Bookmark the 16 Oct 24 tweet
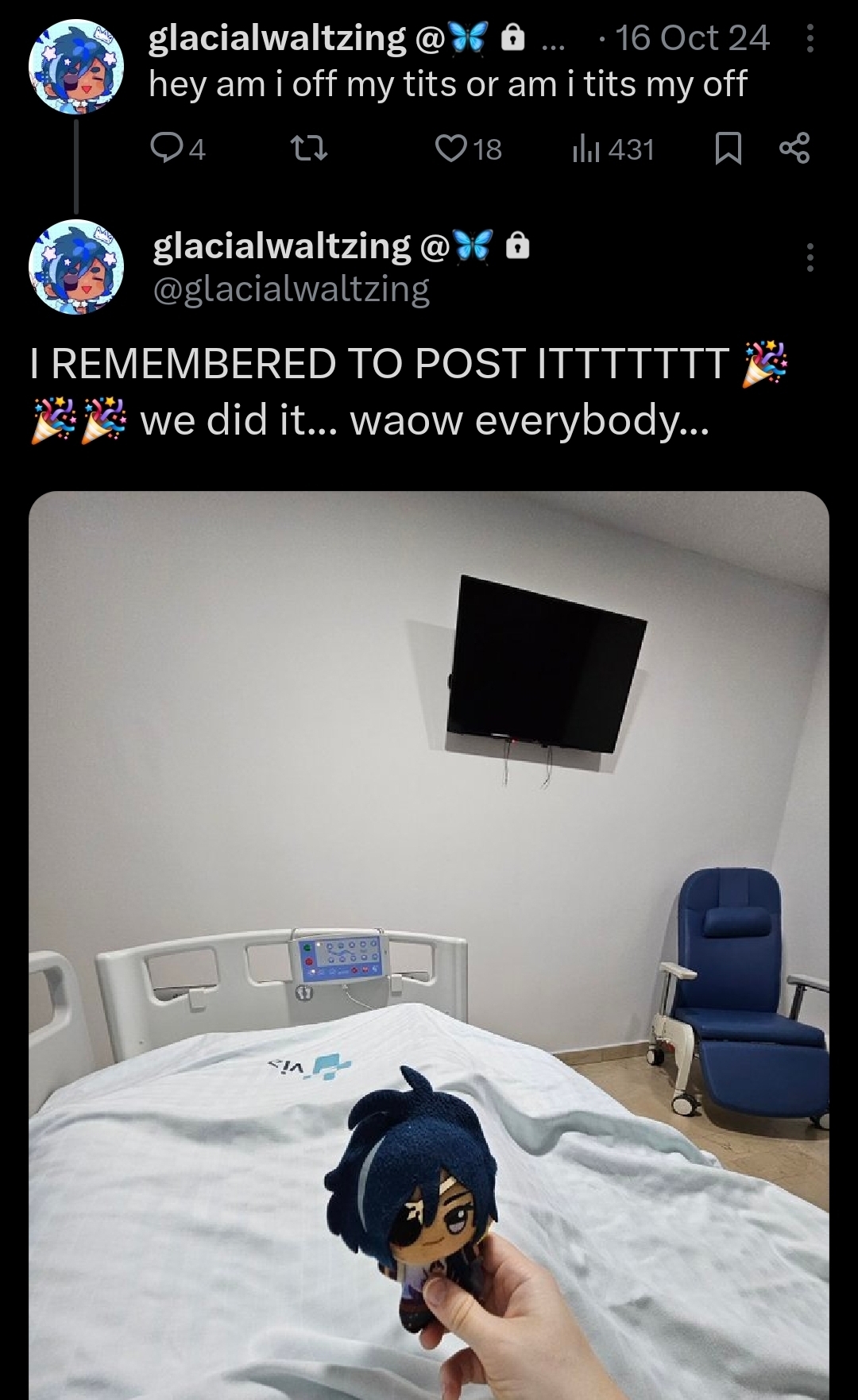This screenshot has height=1400, width=858. 728,149
